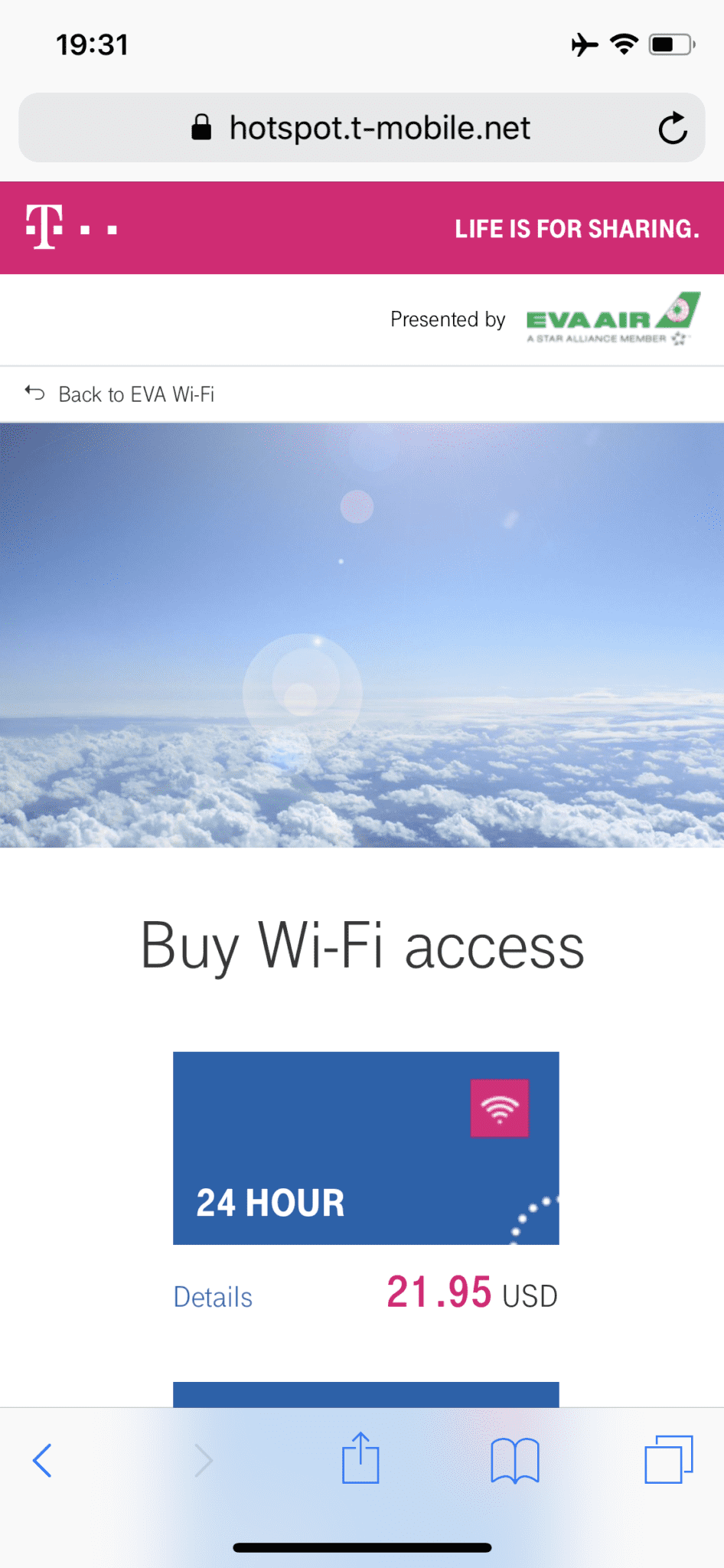This screenshot has height=1568, width=724.
Task: Go back in Safari browser history
Action: (43, 1460)
